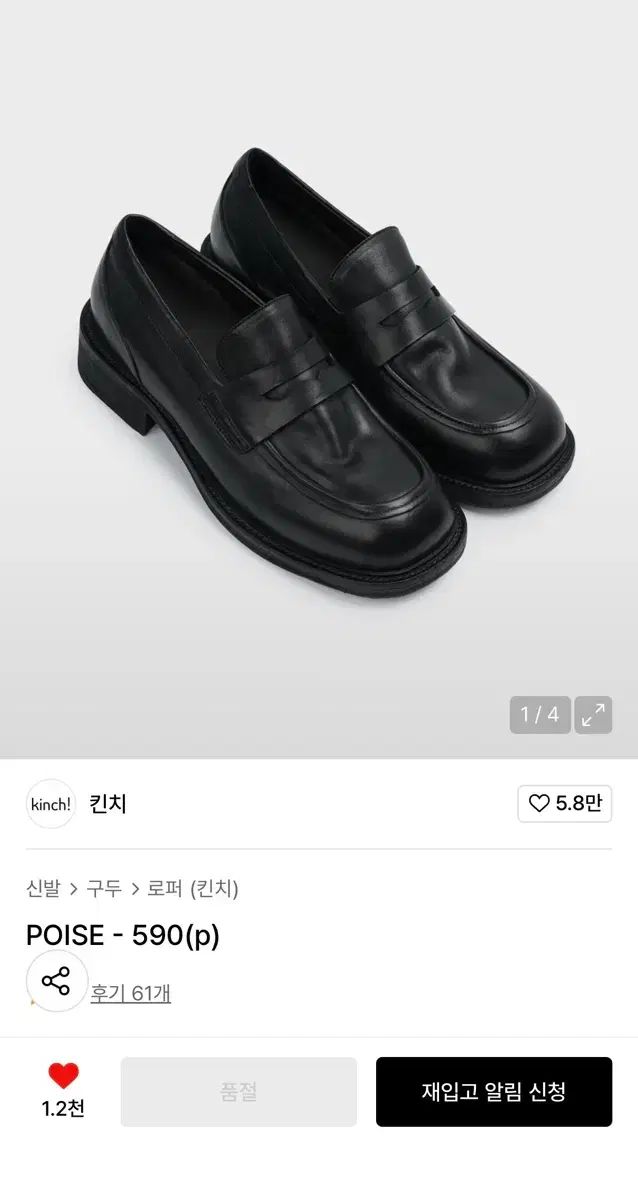Open the 구두 category breadcrumb
The width and height of the screenshot is (638, 1200).
pyautogui.click(x=104, y=888)
